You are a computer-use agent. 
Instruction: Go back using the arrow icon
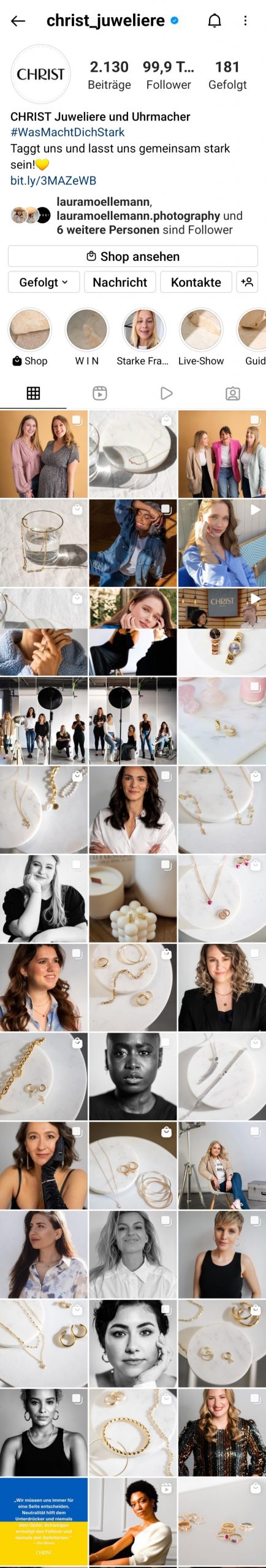point(18,21)
